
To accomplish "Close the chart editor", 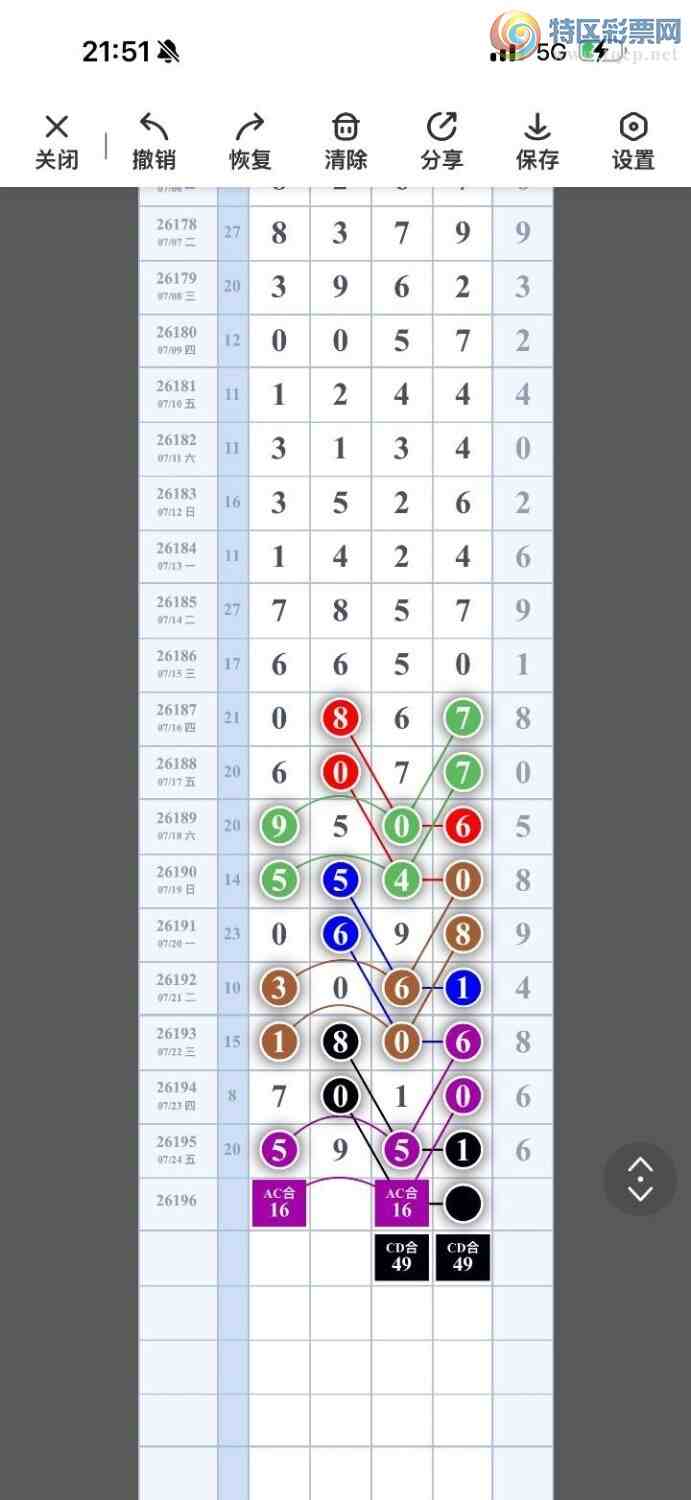I will point(57,142).
